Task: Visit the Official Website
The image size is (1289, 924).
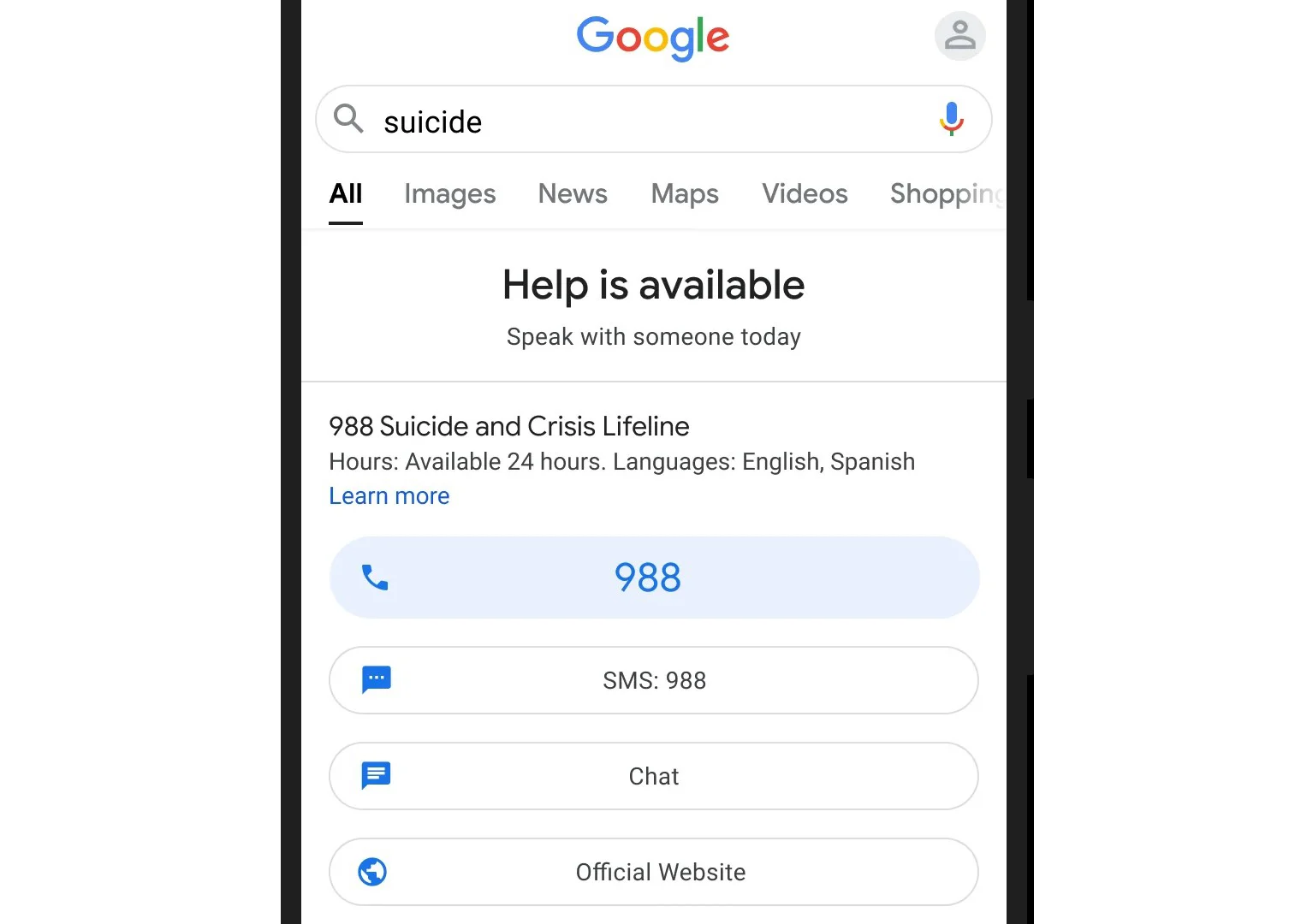Action: point(654,872)
